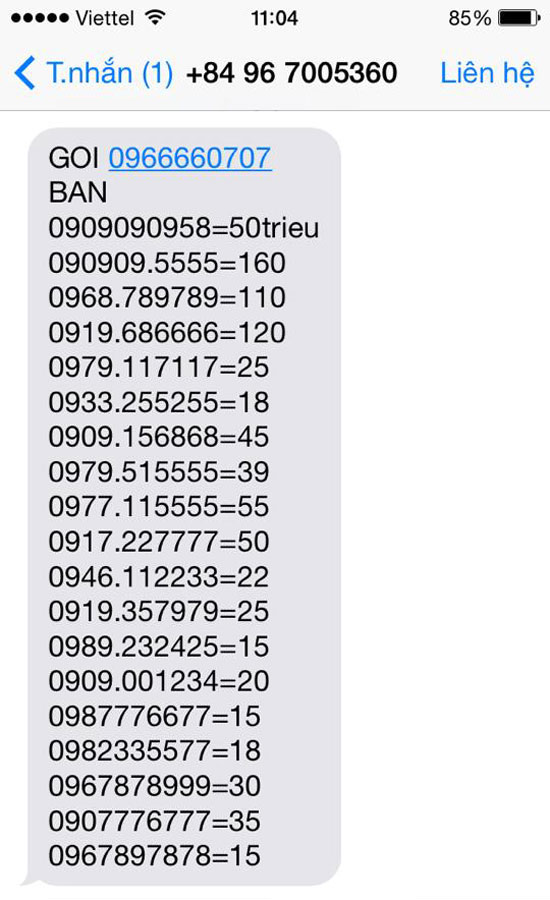This screenshot has height=900, width=550.
Task: Go back to T.nhắn message list
Action: tap(93, 73)
